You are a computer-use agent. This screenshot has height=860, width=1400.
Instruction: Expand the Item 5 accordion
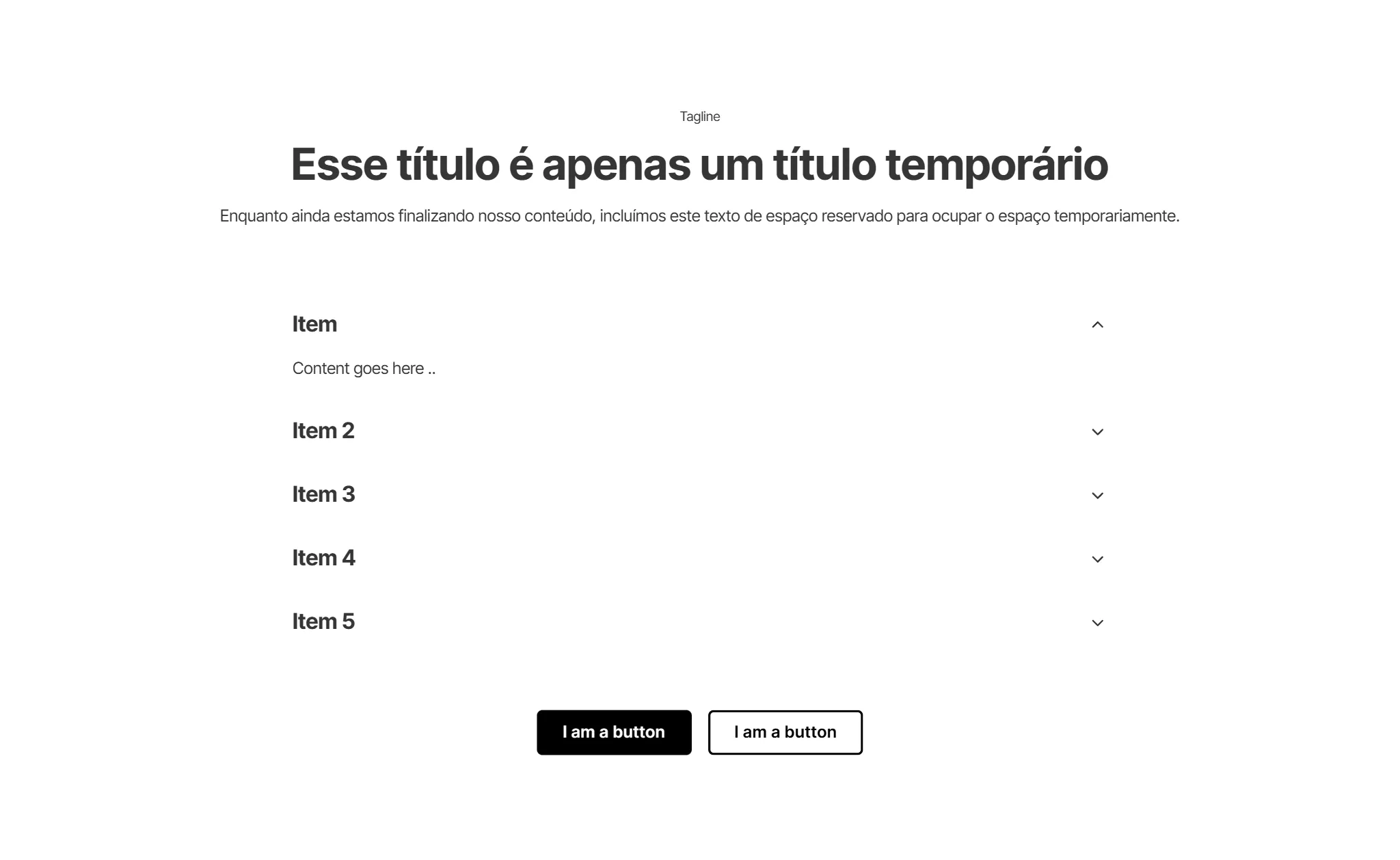coord(1096,622)
